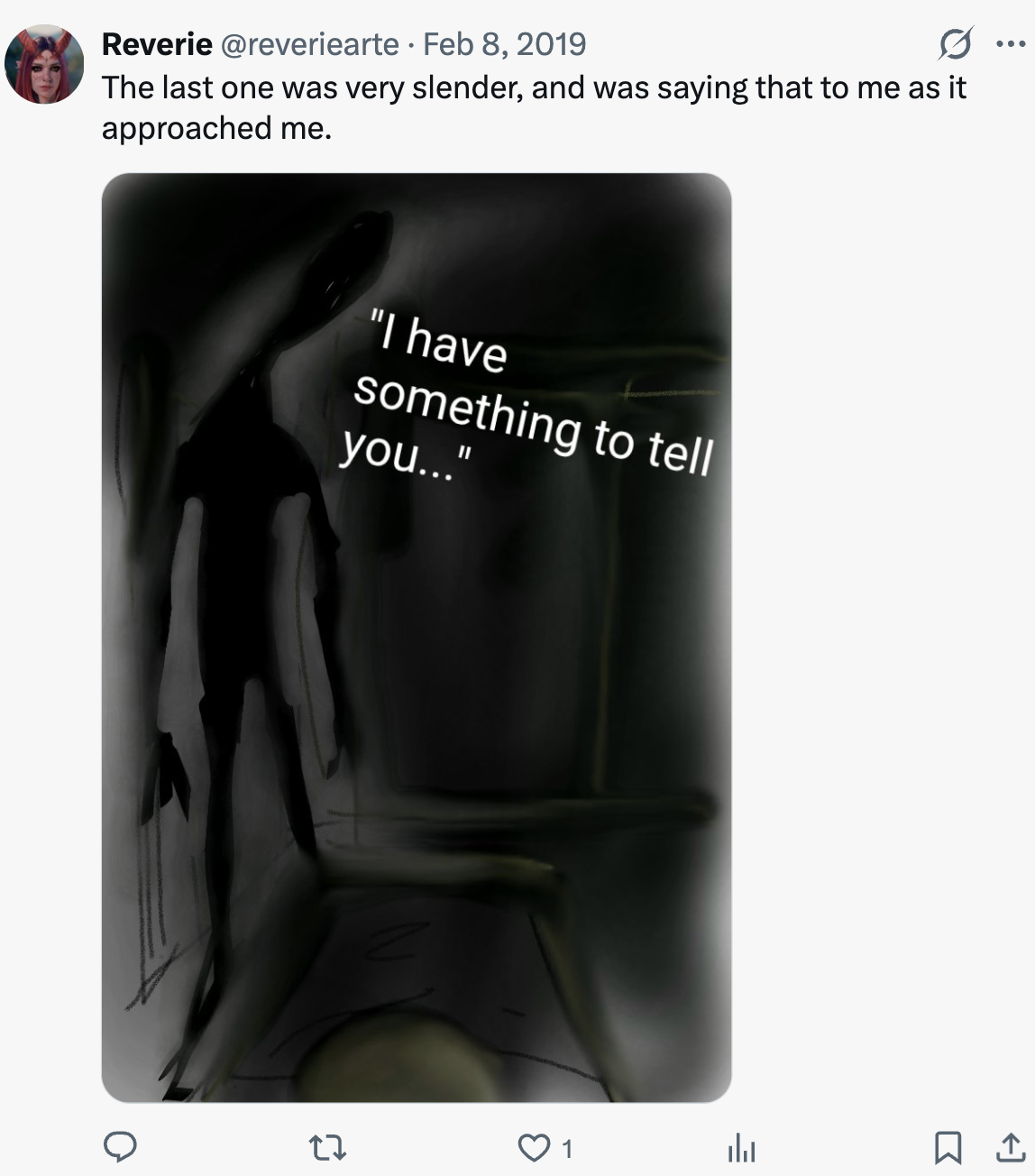Open the Reverie display name link

tap(157, 43)
